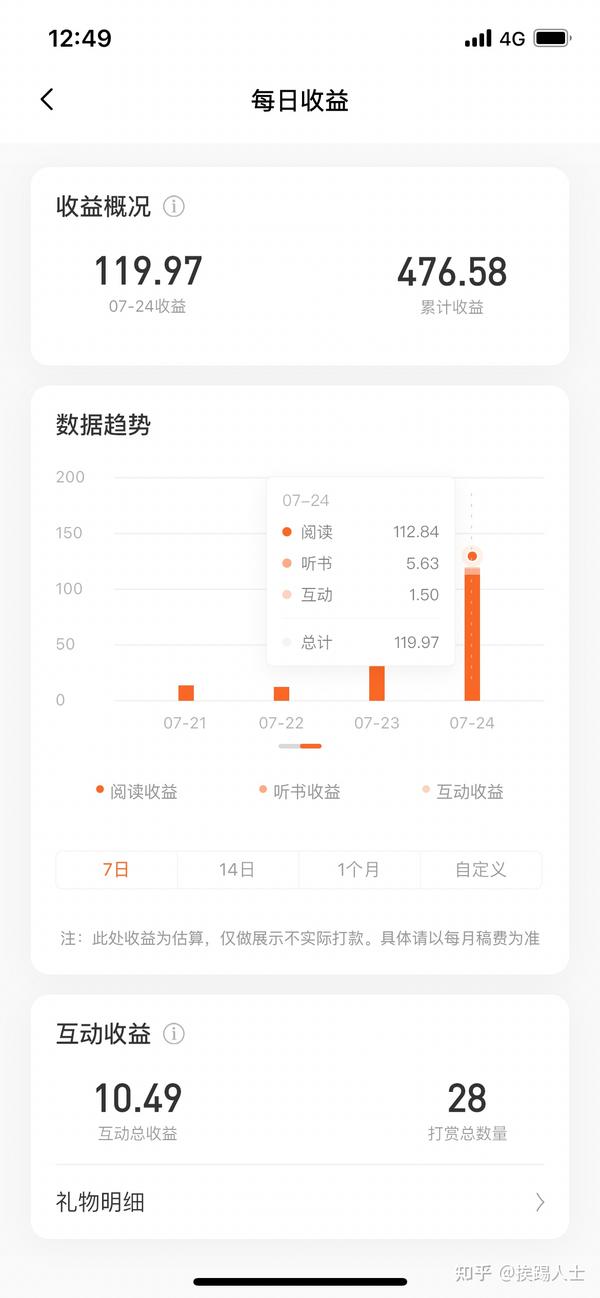
Task: Select the 07-23 bar in chart
Action: (x=376, y=683)
